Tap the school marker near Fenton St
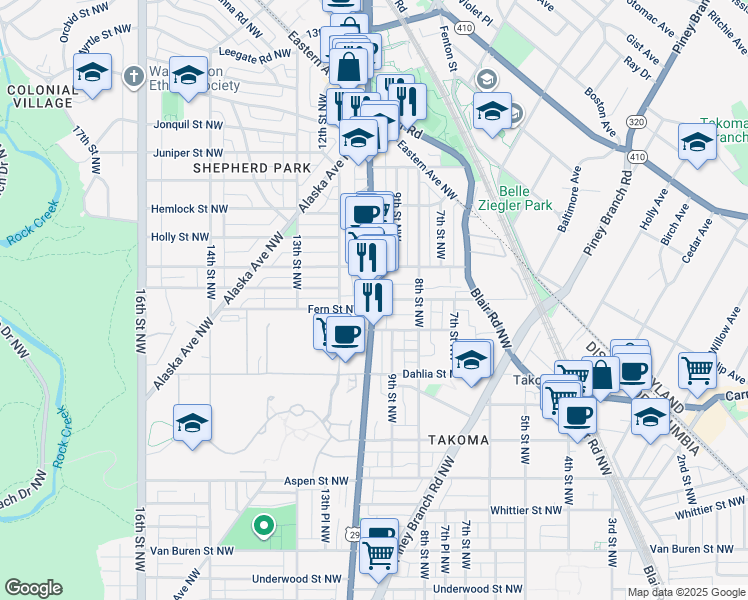The image size is (748, 600). (x=492, y=114)
